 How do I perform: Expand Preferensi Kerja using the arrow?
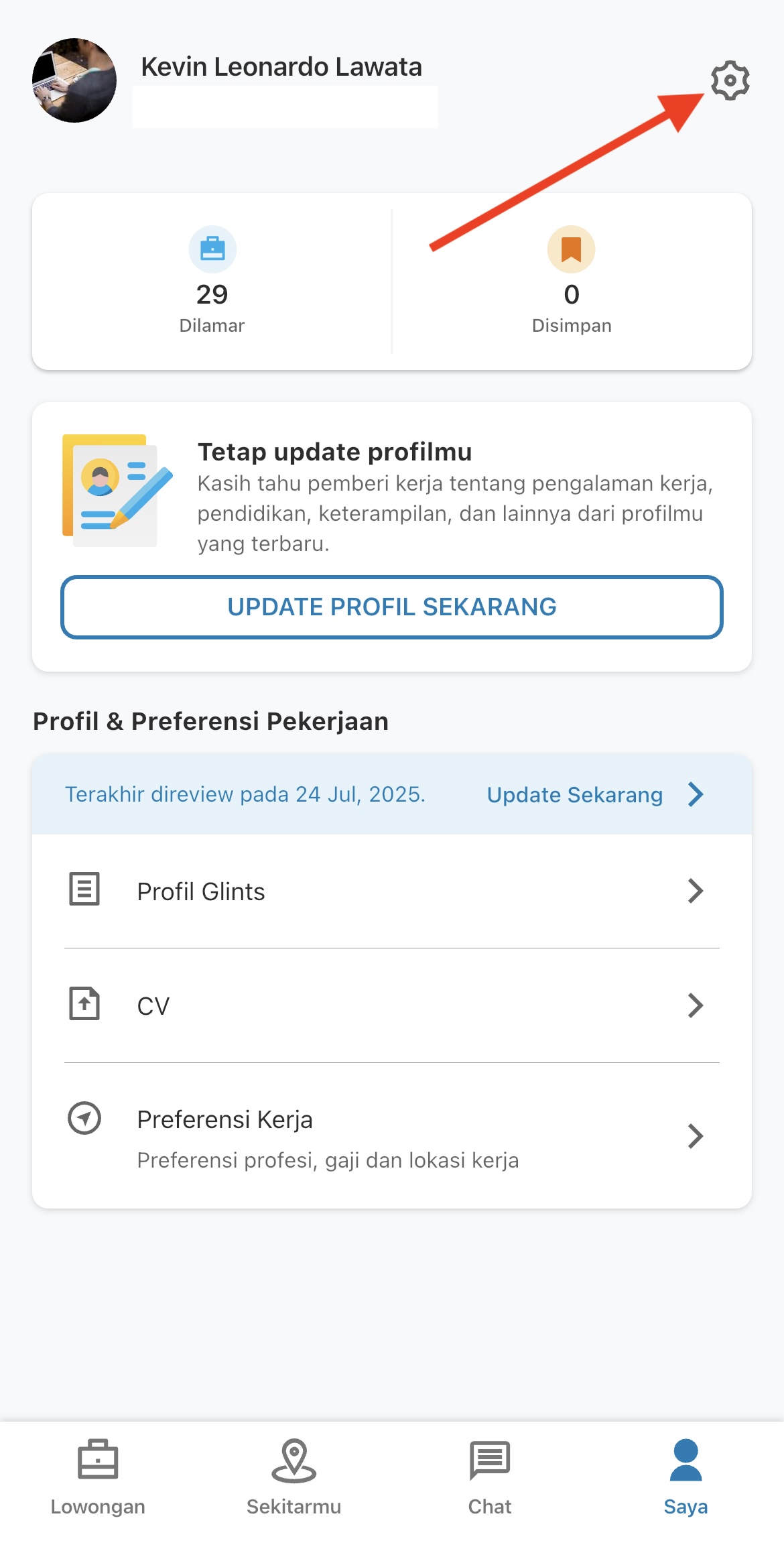pyautogui.click(x=696, y=1135)
